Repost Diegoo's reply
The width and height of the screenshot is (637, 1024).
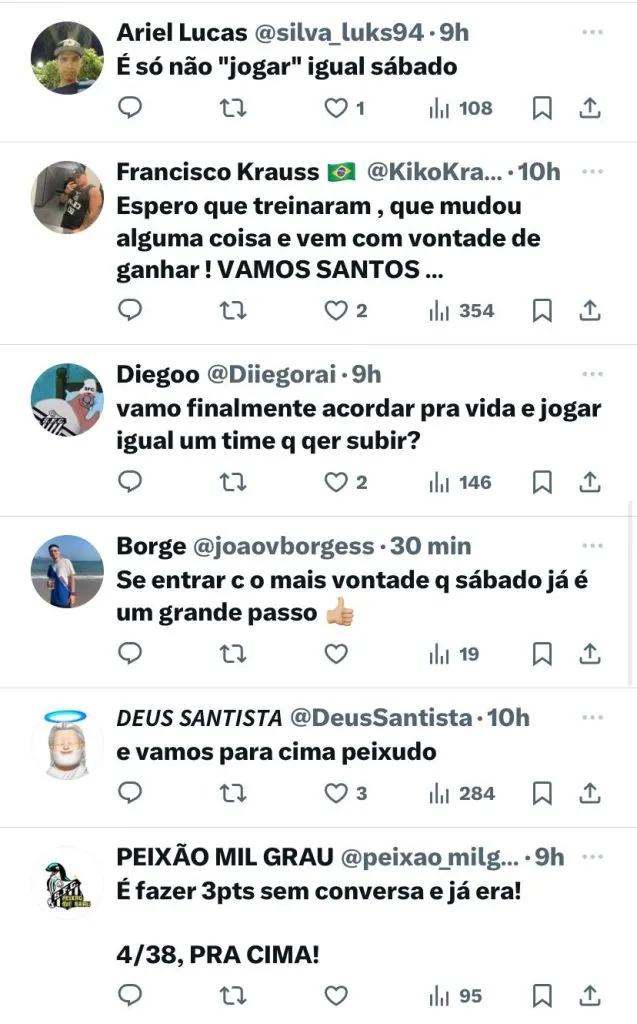coord(232,482)
